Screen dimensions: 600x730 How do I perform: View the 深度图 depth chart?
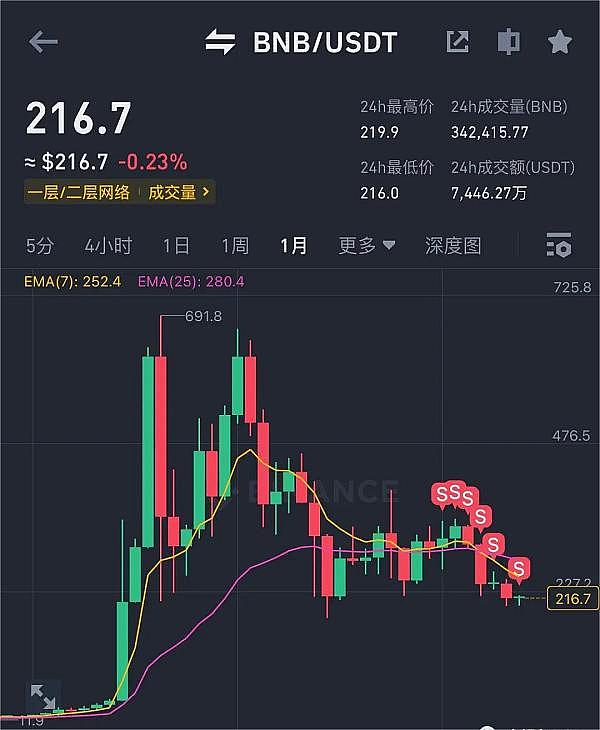click(x=453, y=245)
